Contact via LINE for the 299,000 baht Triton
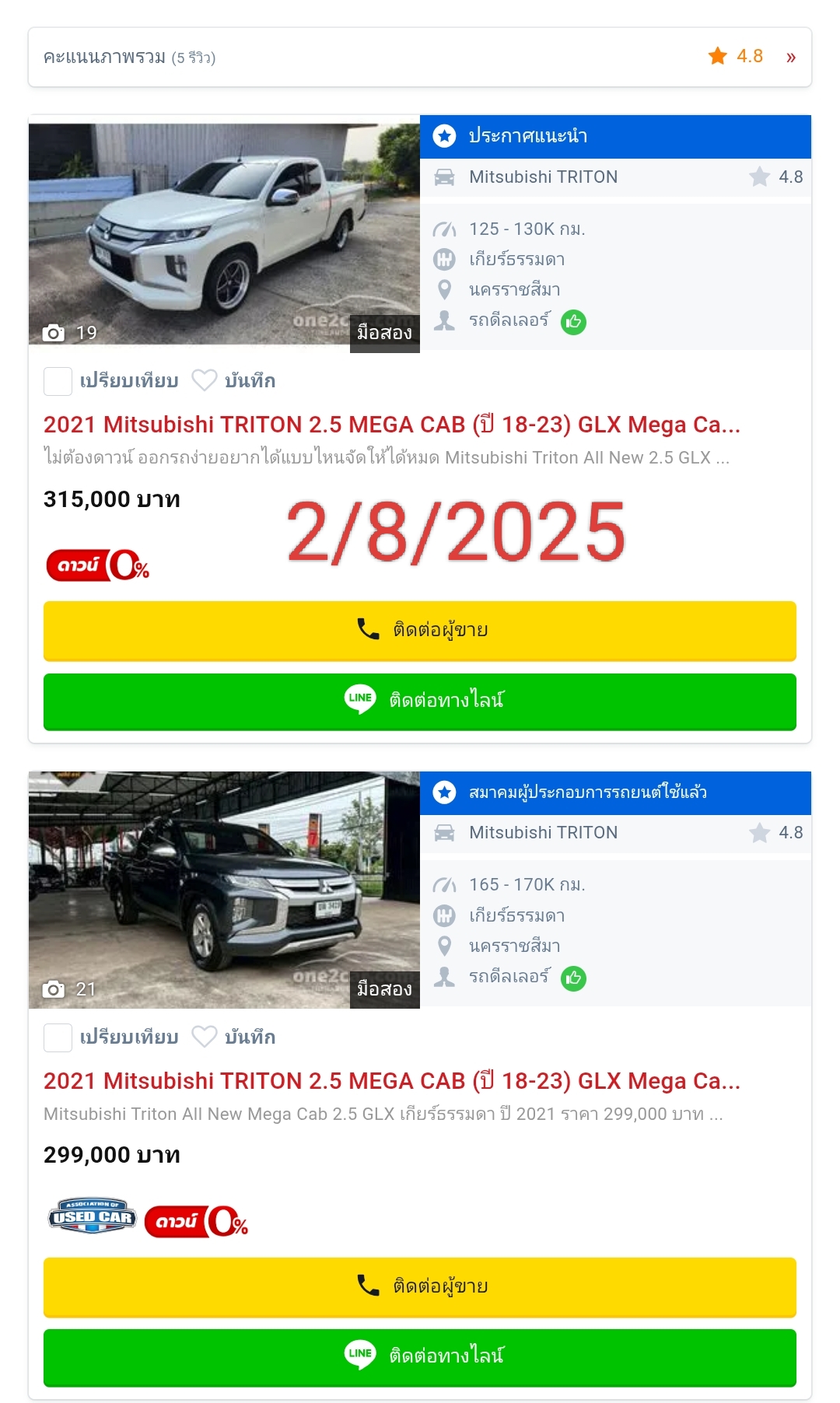 click(x=420, y=1356)
